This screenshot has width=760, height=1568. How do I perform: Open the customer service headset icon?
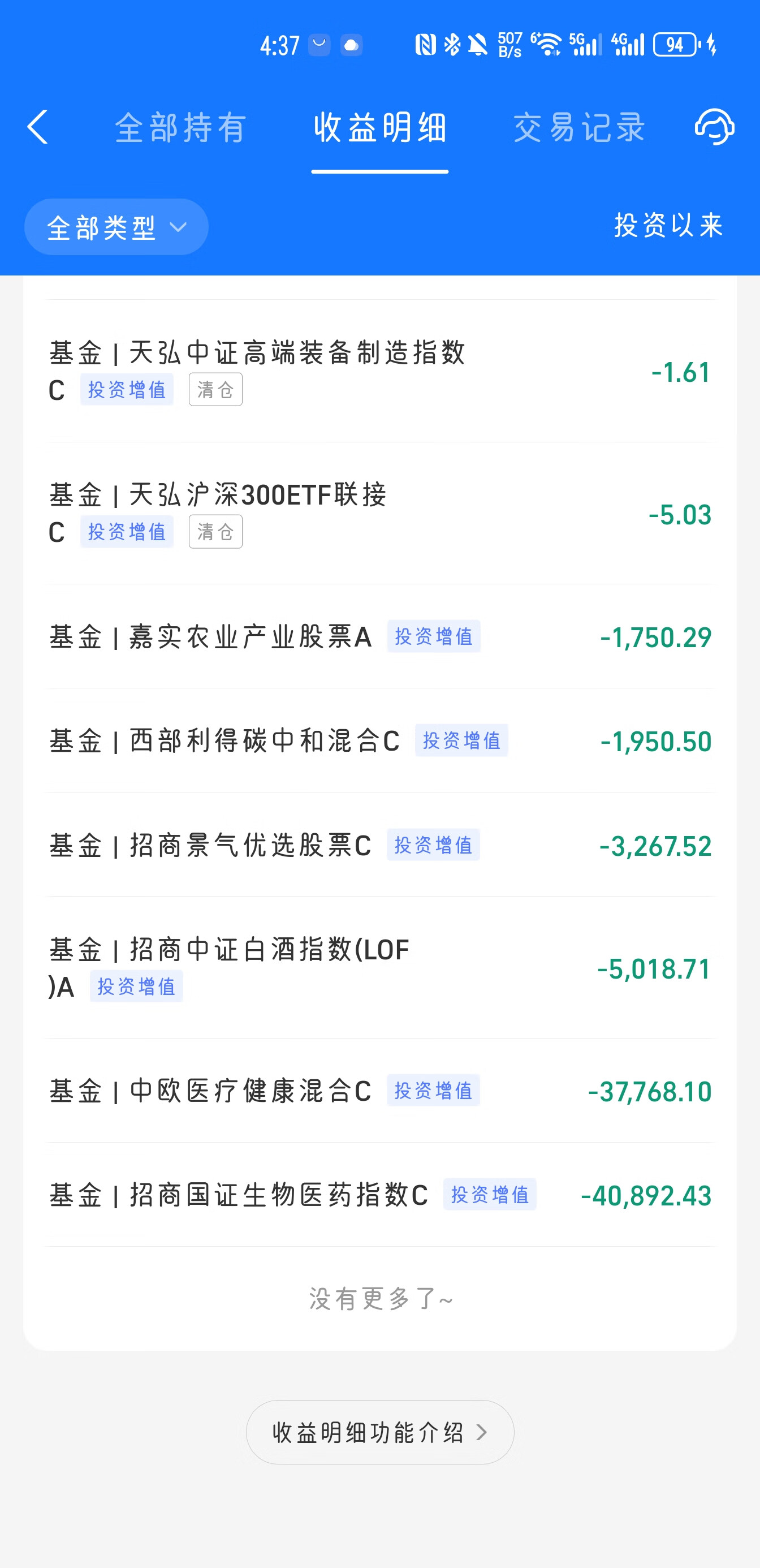point(714,127)
